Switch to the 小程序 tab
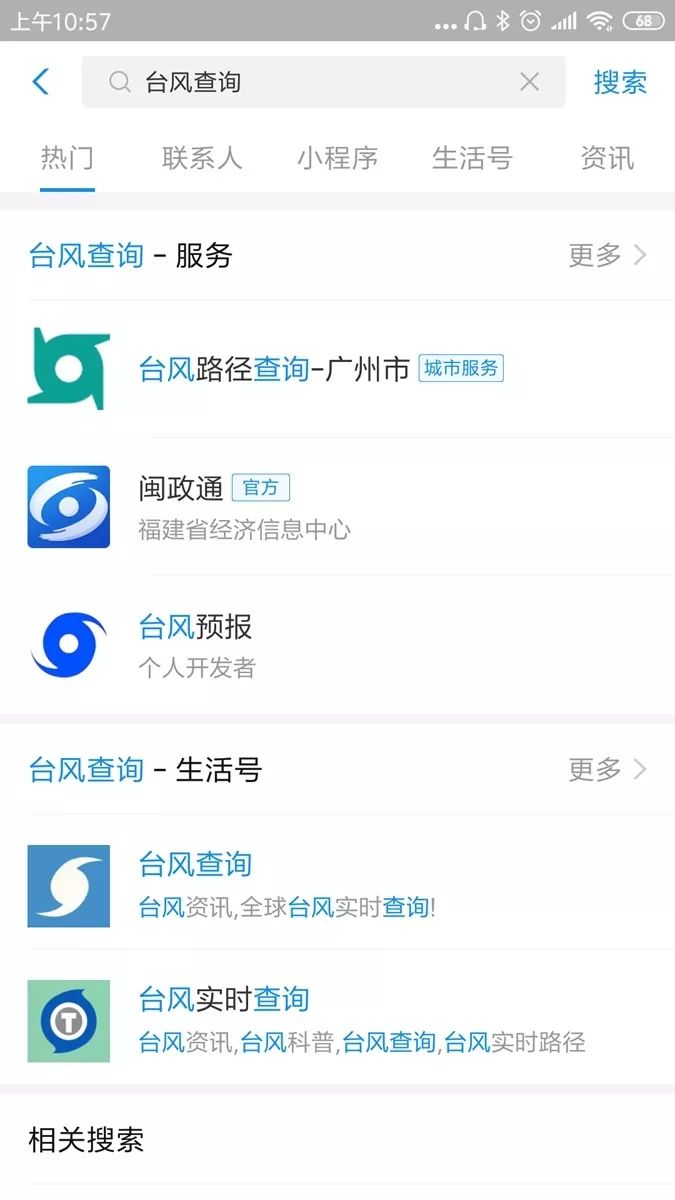The width and height of the screenshot is (675, 1200). coord(338,158)
